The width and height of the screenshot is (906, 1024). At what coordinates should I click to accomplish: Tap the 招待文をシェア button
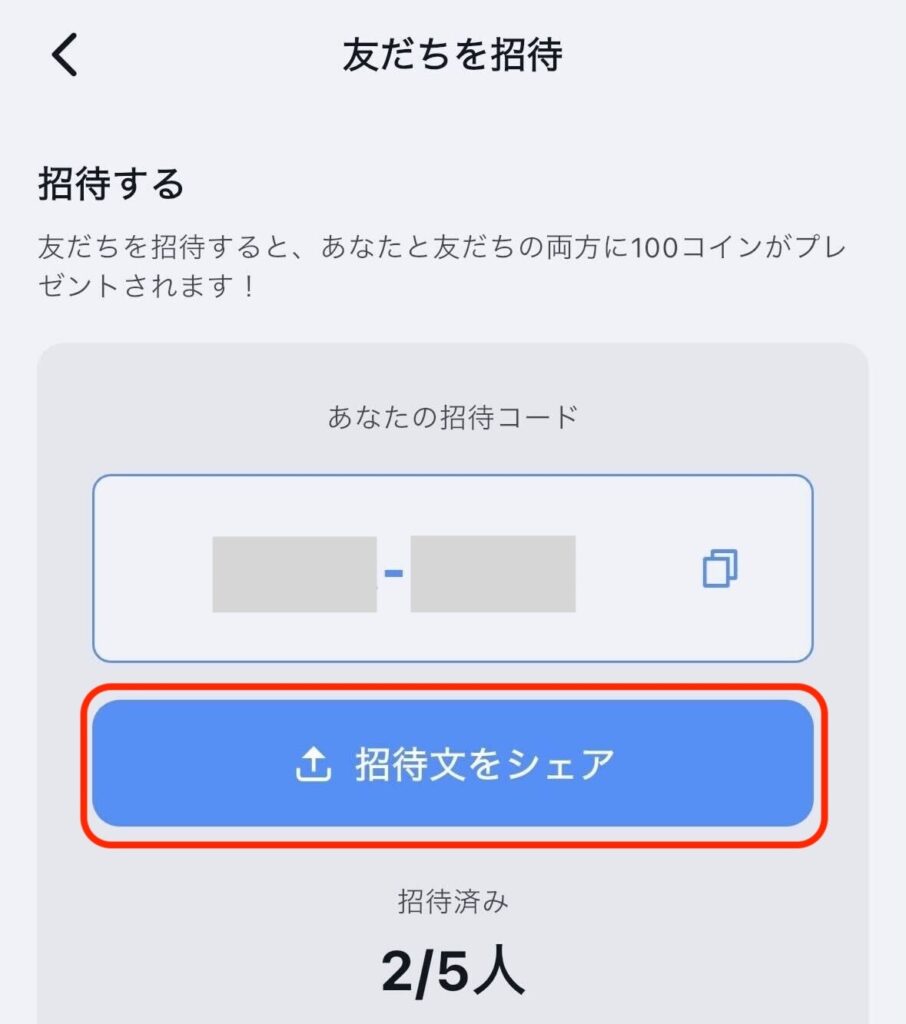click(x=453, y=764)
